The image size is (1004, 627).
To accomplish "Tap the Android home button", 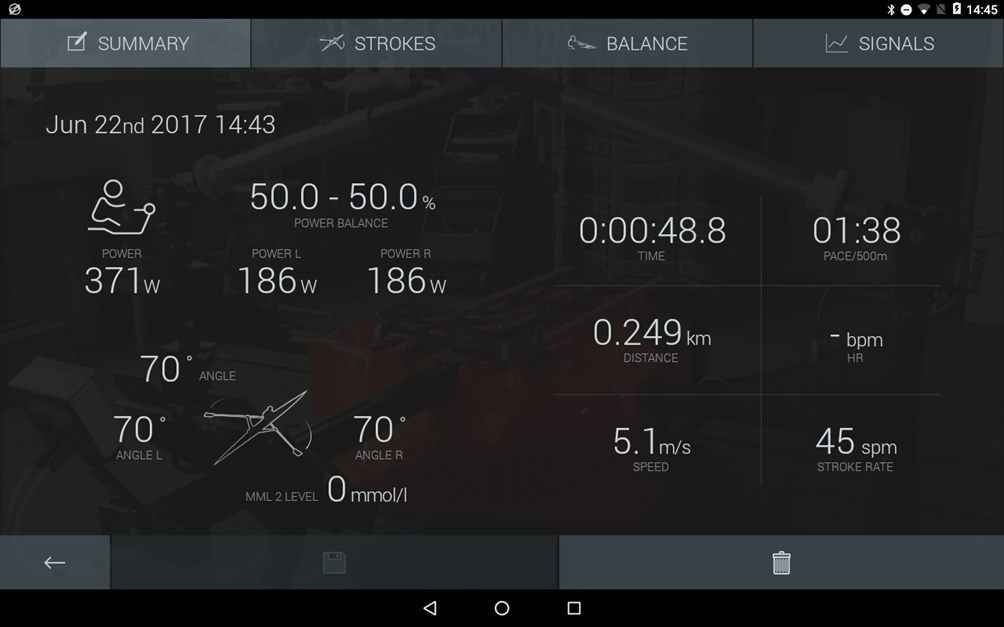I will [502, 608].
